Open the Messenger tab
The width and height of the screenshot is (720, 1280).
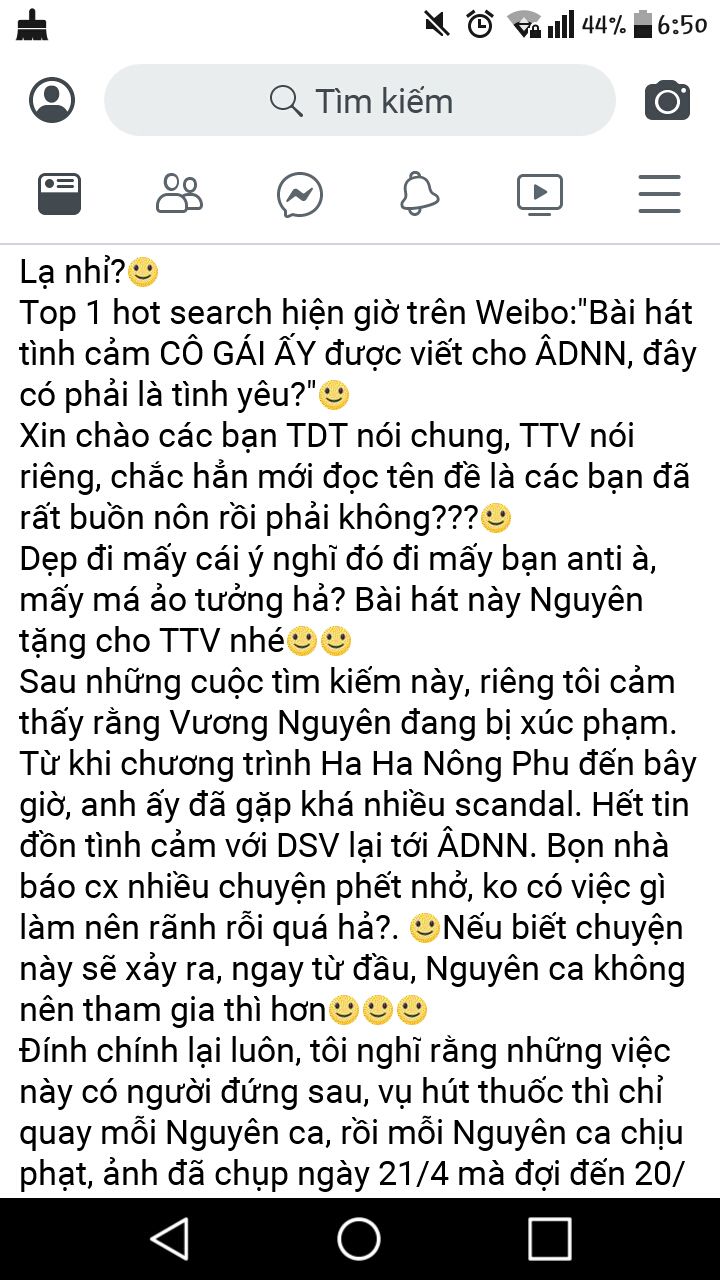(x=300, y=194)
